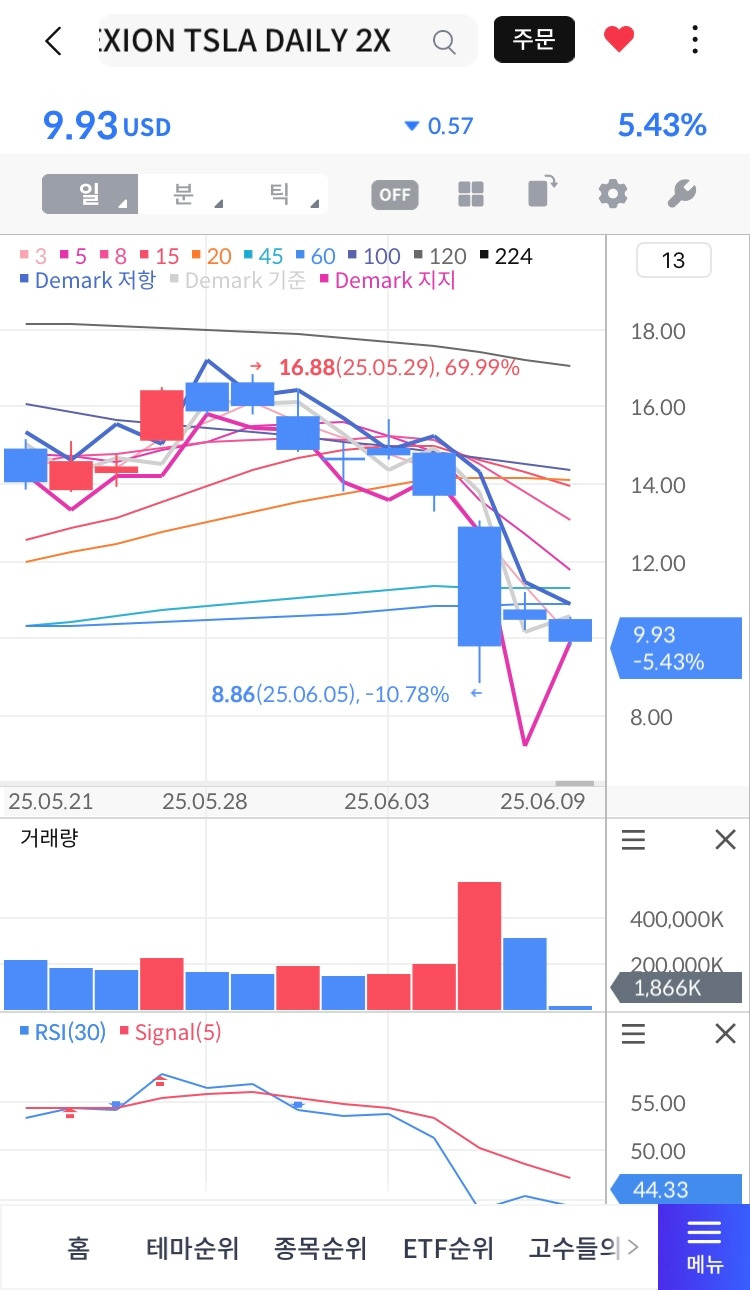
Task: Close the 거래량 volume panel
Action: point(725,841)
